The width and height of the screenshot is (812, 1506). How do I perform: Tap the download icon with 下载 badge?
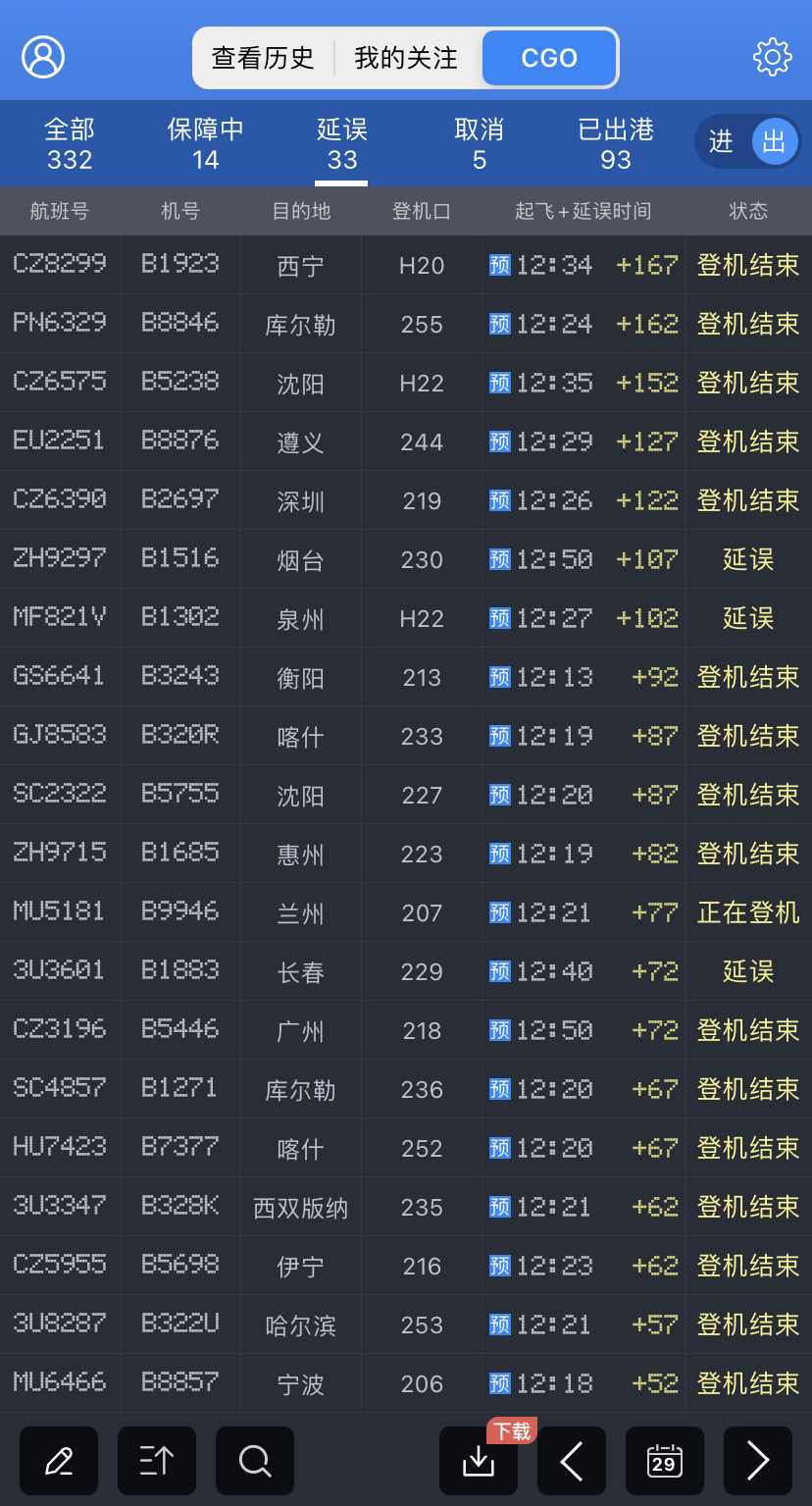coord(478,1461)
